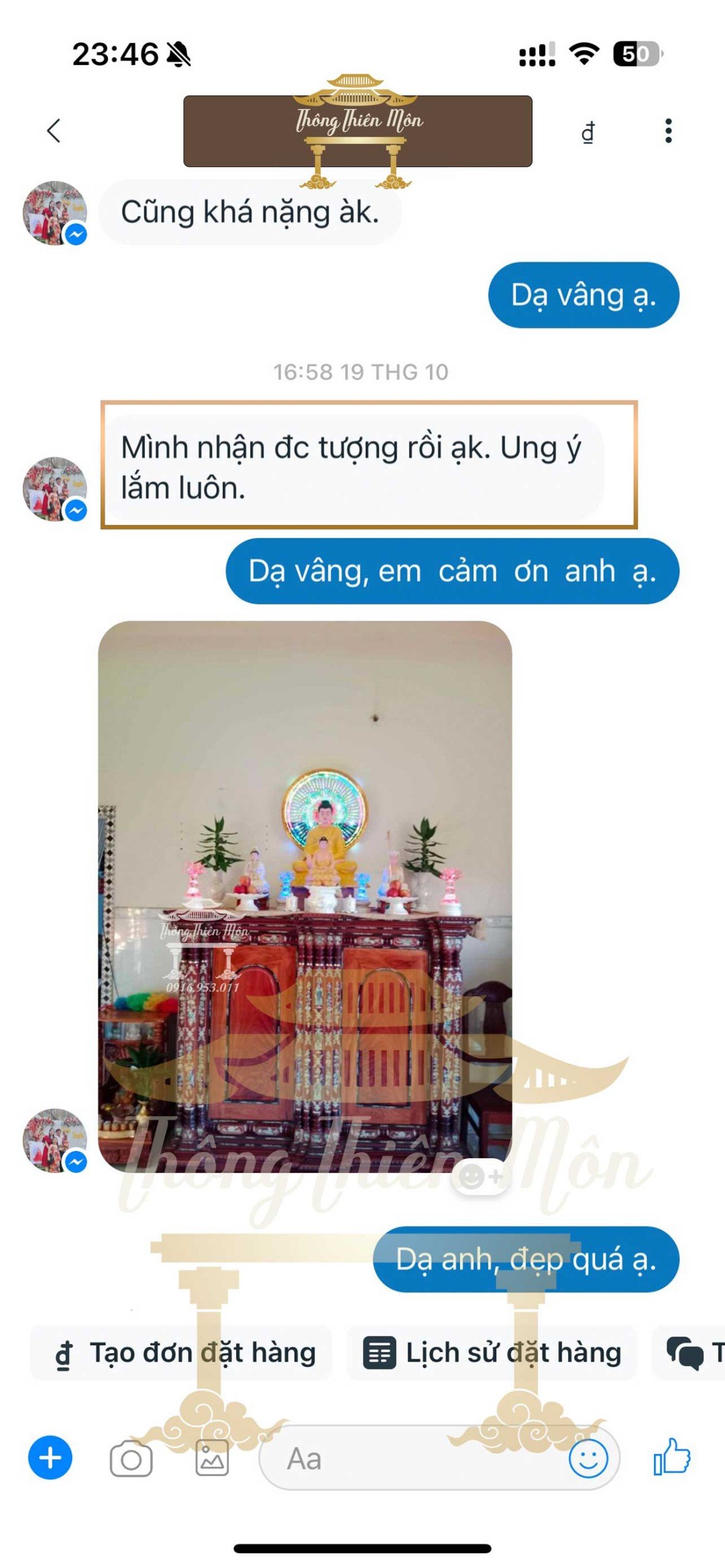Launch the camera to take a photo

(131, 1459)
